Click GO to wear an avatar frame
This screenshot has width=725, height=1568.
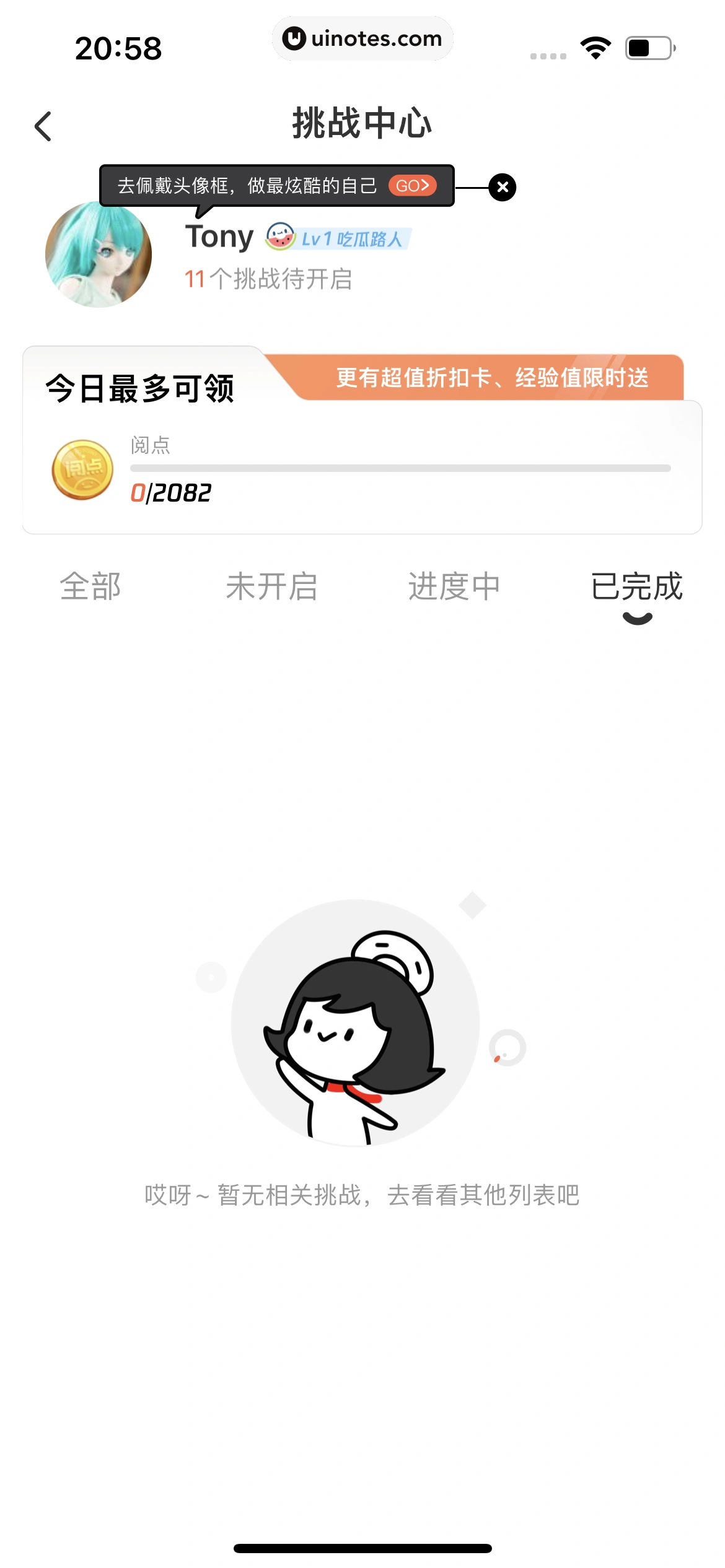(412, 185)
